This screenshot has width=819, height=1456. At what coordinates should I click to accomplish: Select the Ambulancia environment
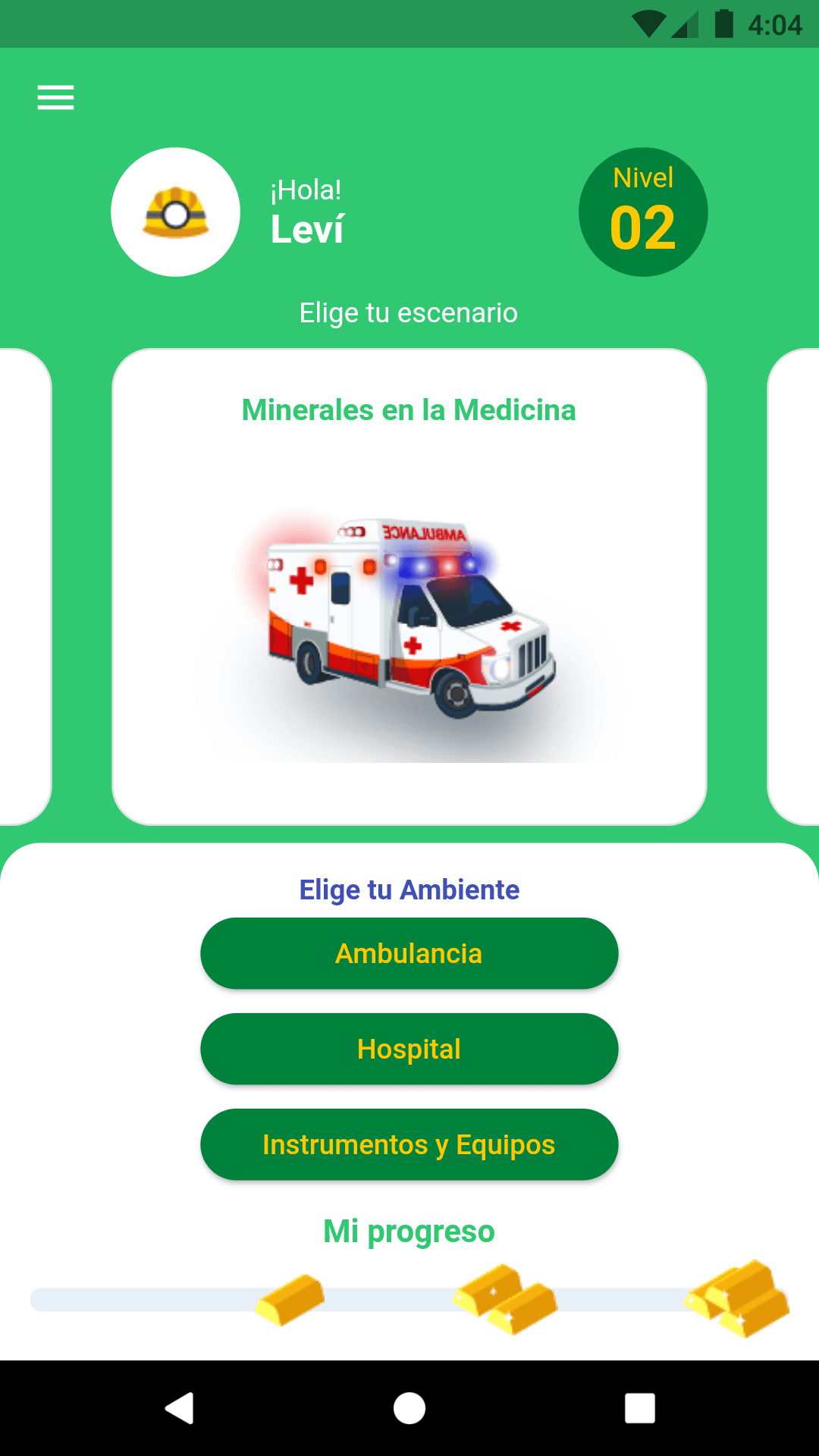[409, 953]
